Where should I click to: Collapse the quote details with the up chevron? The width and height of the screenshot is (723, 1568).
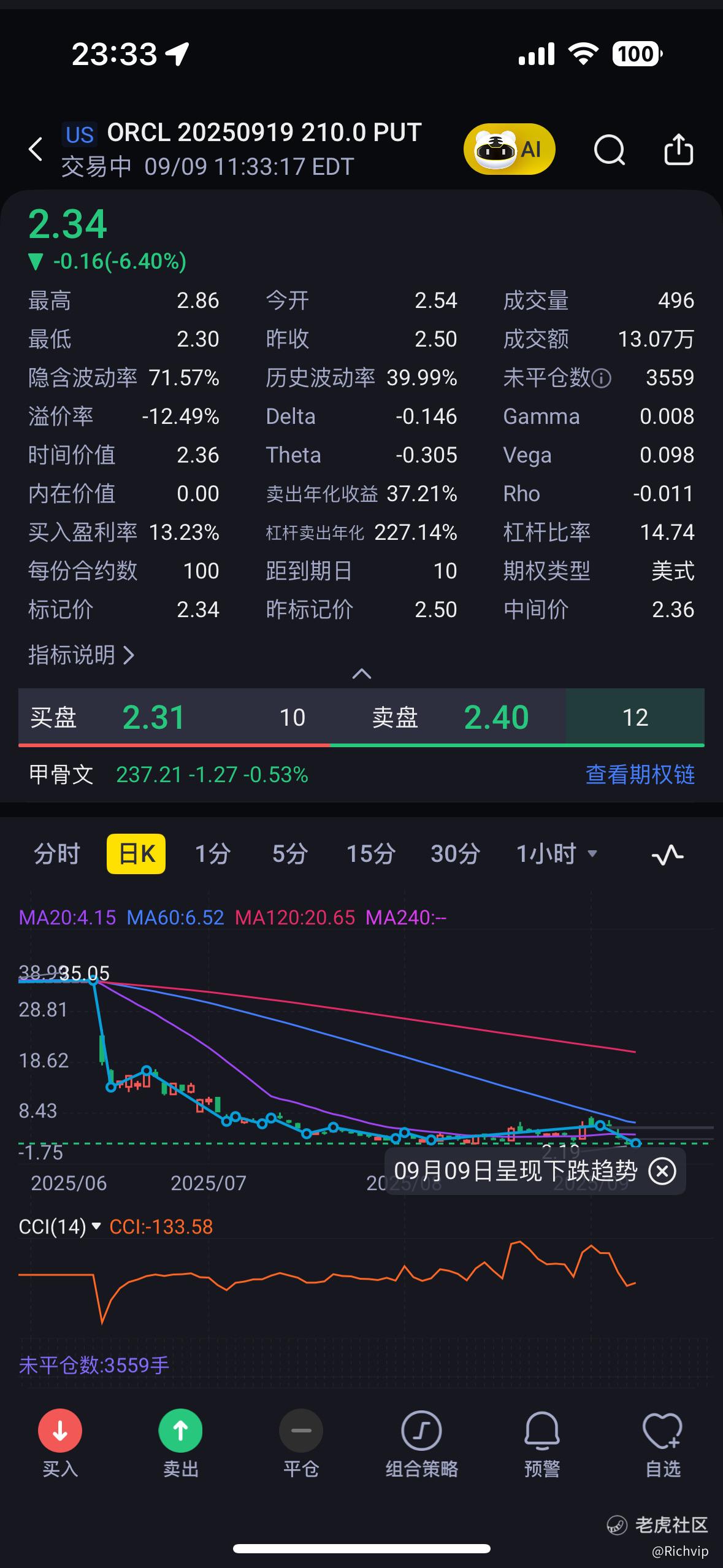pyautogui.click(x=362, y=674)
